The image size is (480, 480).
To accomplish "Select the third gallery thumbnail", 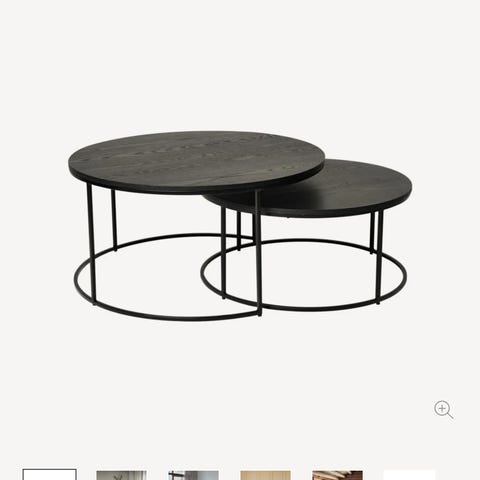I will (x=193, y=475).
